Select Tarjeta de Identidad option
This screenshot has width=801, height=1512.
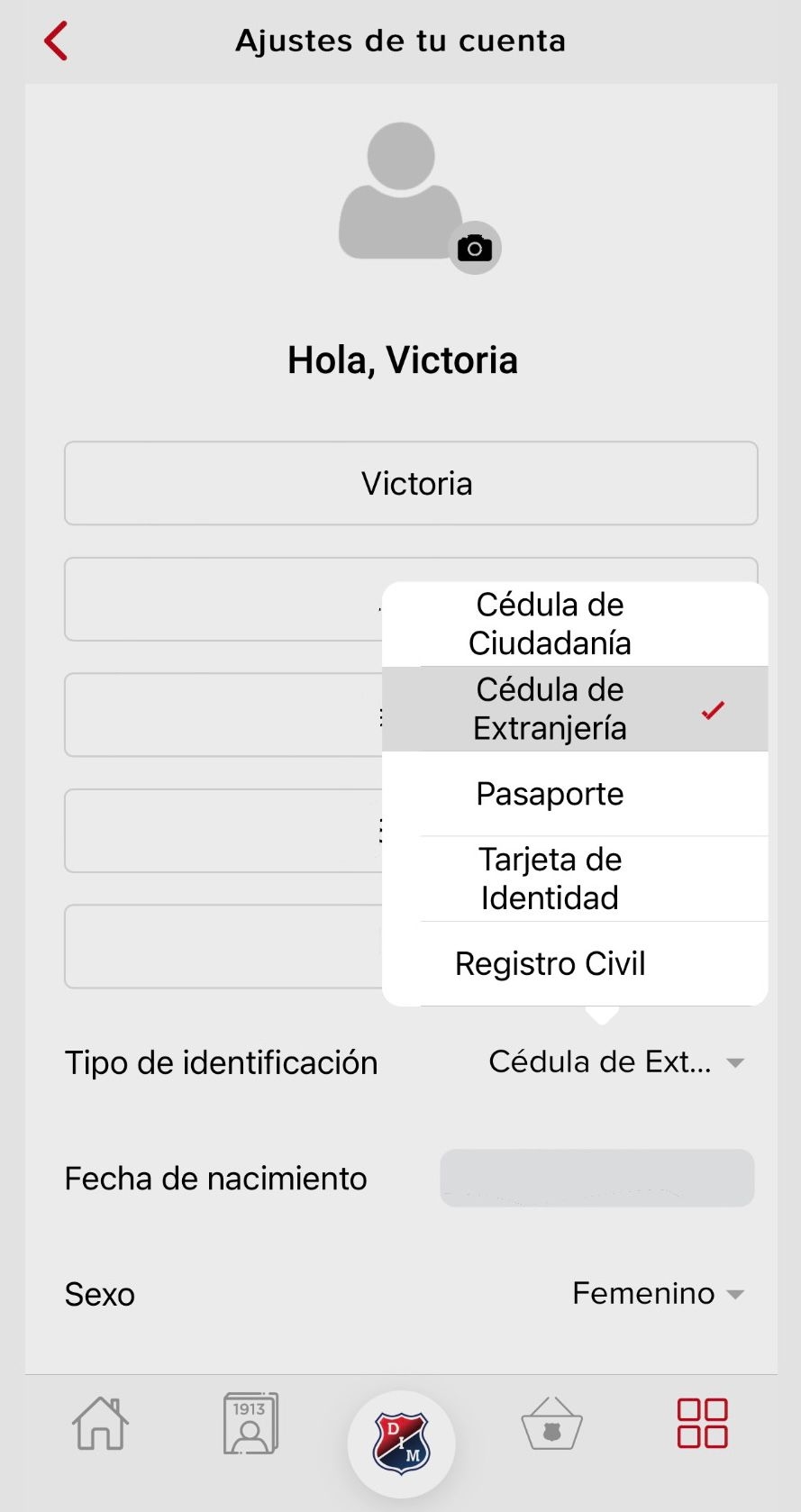(550, 879)
